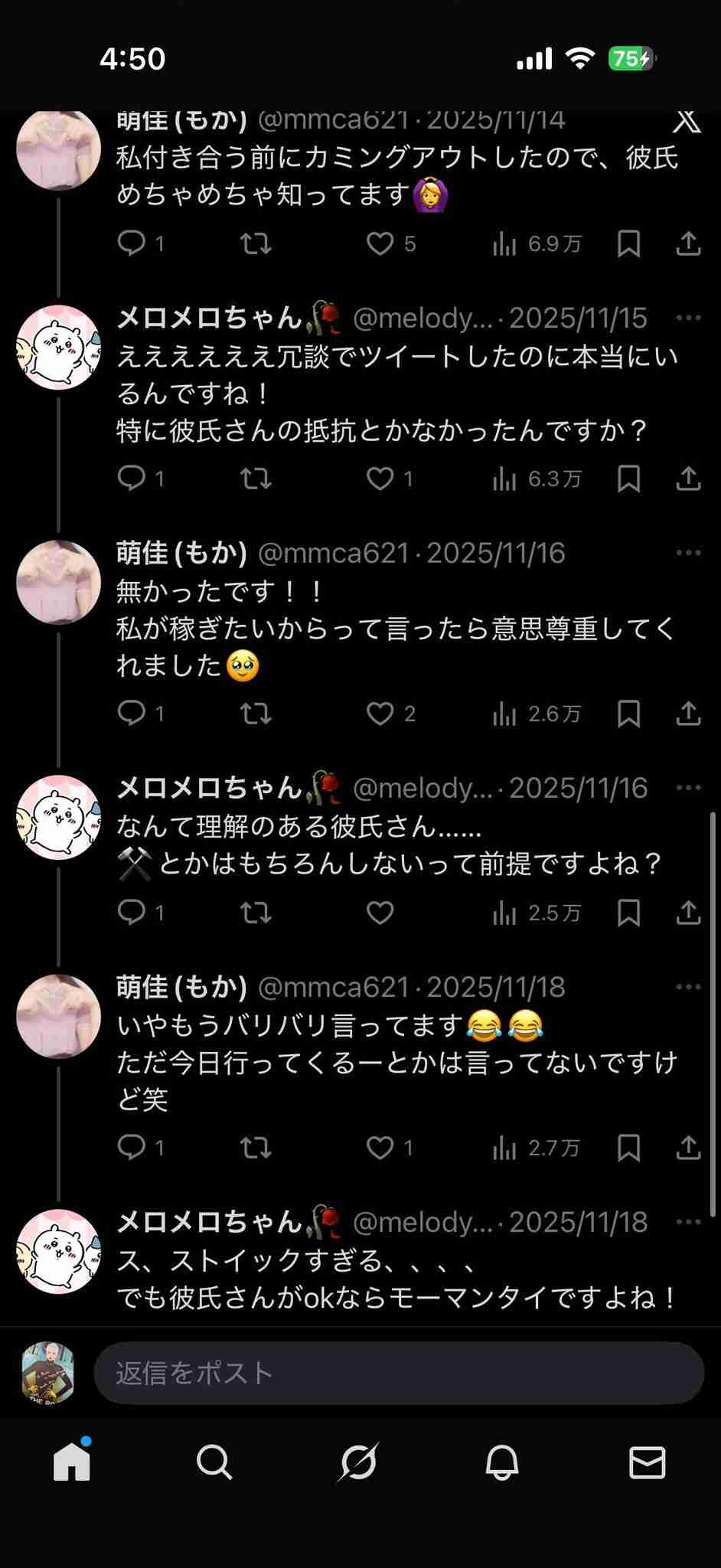The image size is (721, 1568).
Task: Repost 萌佳's reply about カミングアウト
Action: point(256,244)
